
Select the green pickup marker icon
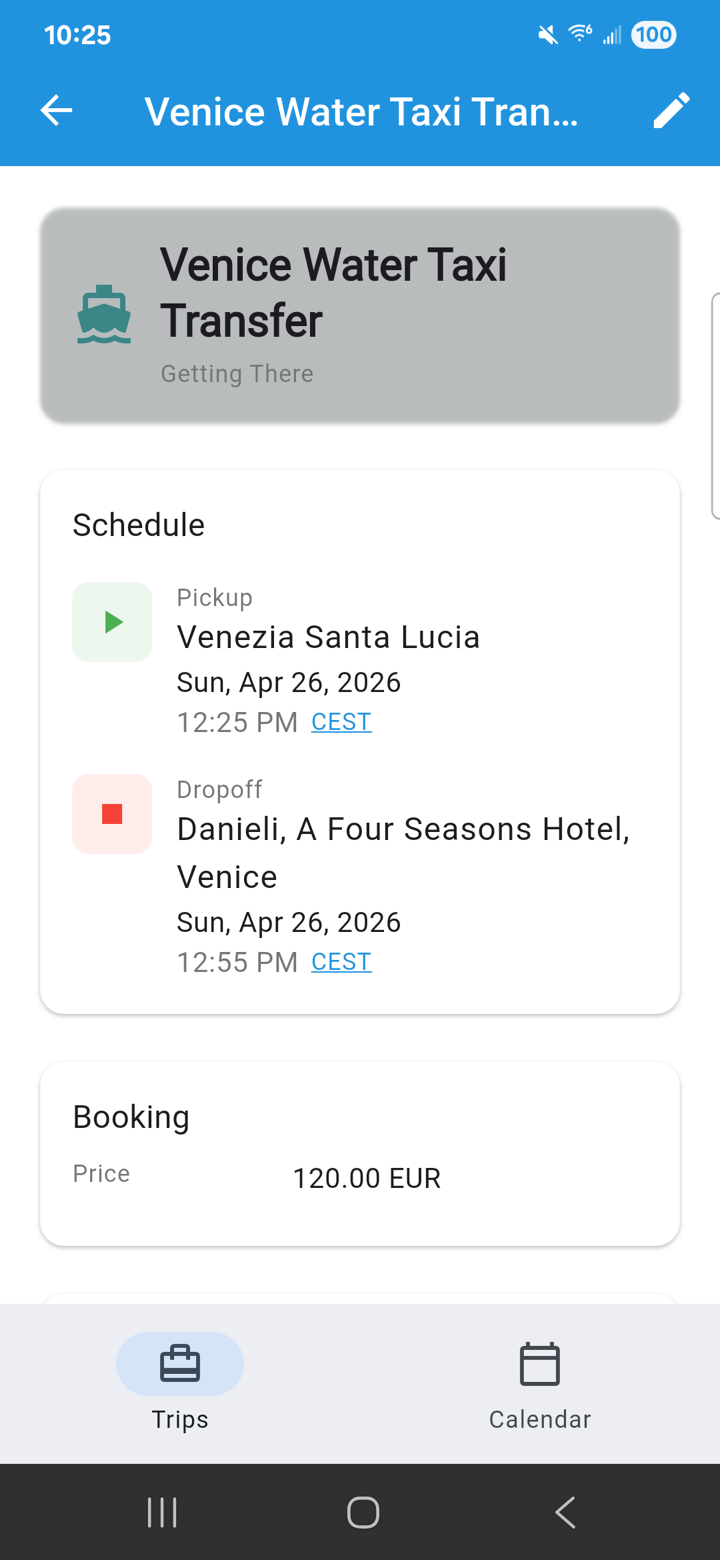[111, 621]
